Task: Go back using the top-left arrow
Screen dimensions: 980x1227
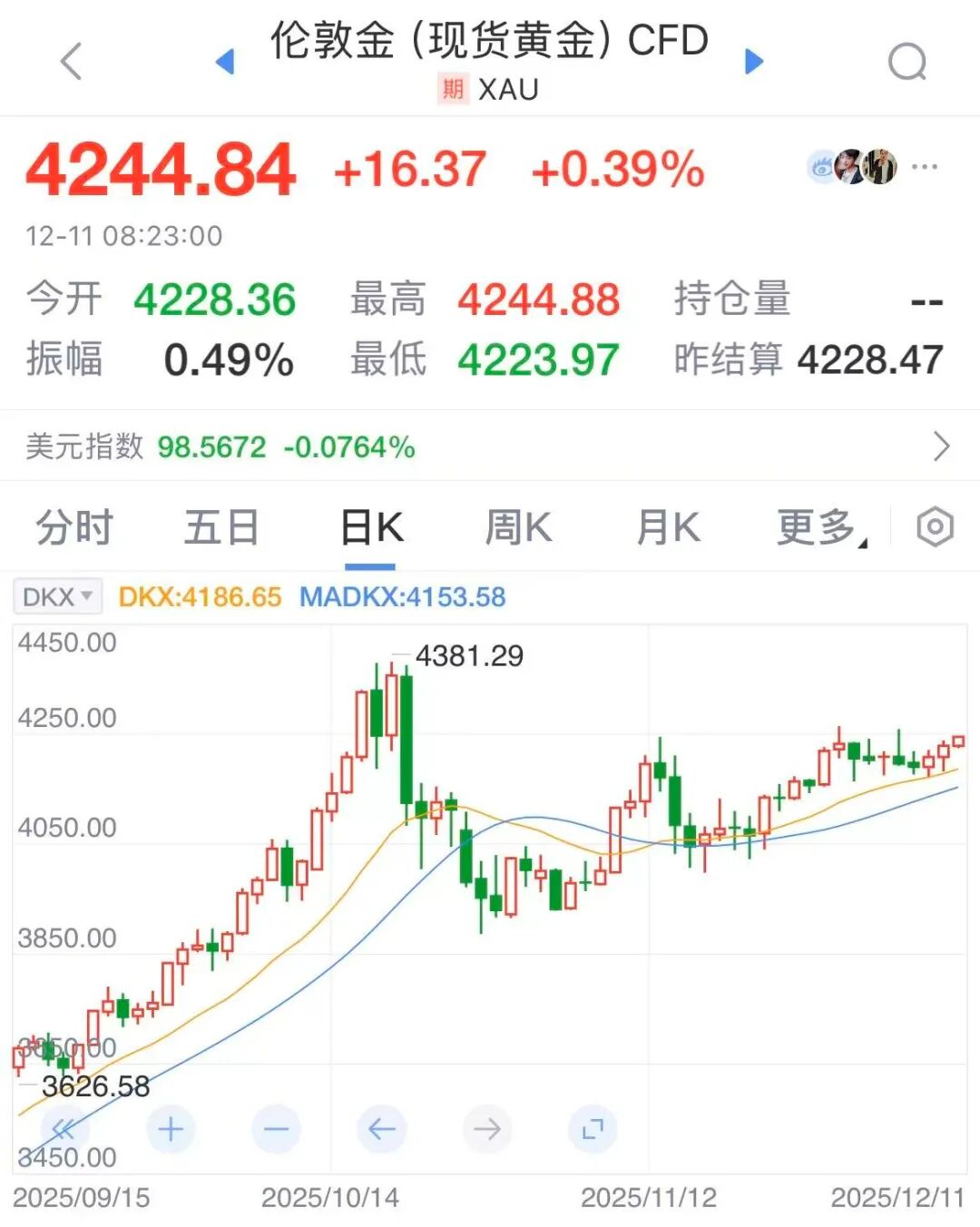Action: [x=72, y=62]
